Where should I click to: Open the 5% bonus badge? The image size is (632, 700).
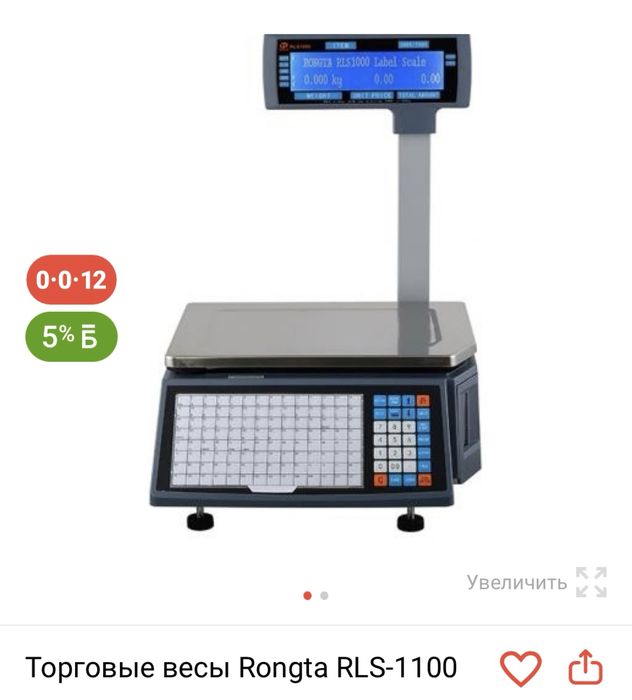71,336
